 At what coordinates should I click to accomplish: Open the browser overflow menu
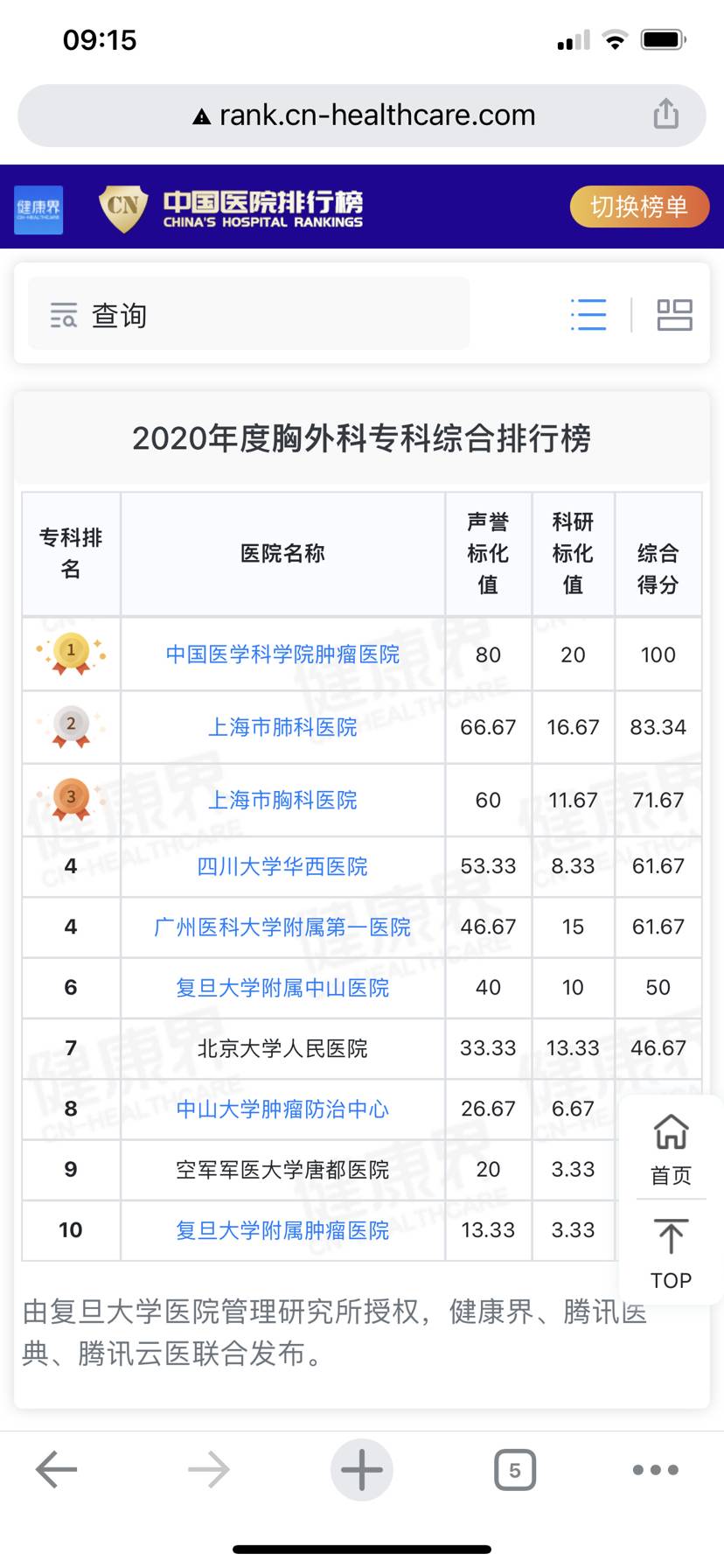(x=655, y=1470)
